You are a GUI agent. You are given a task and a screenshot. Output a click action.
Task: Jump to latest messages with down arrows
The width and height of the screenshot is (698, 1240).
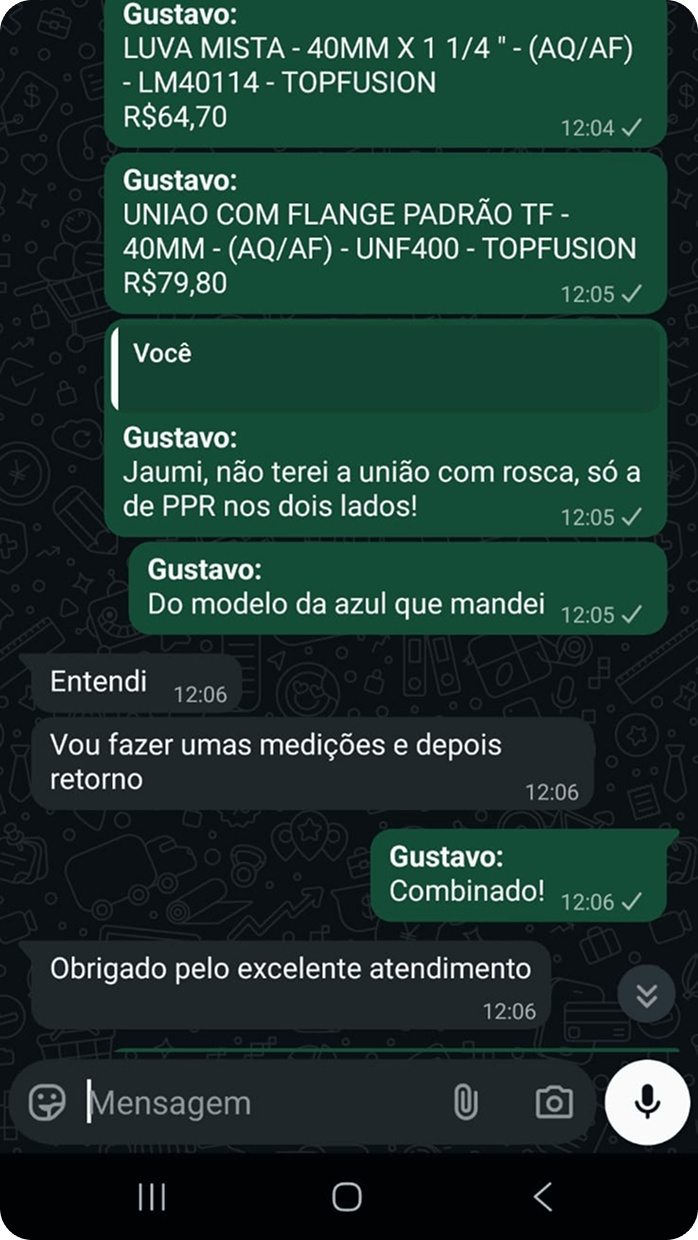tap(646, 994)
